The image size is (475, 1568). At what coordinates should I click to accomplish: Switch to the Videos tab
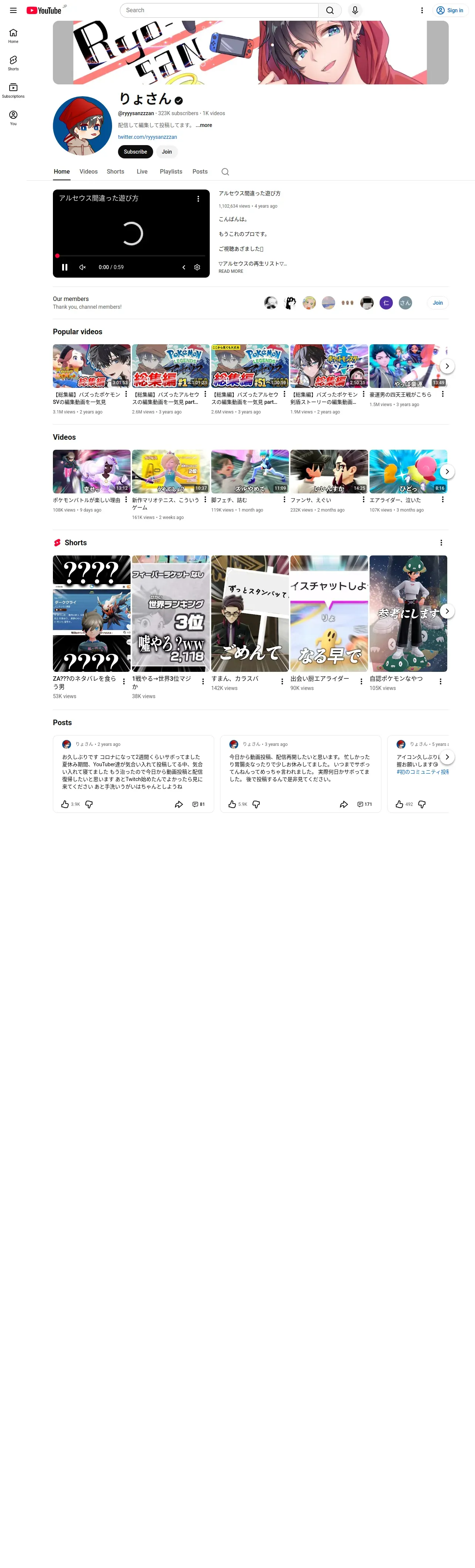tap(89, 172)
